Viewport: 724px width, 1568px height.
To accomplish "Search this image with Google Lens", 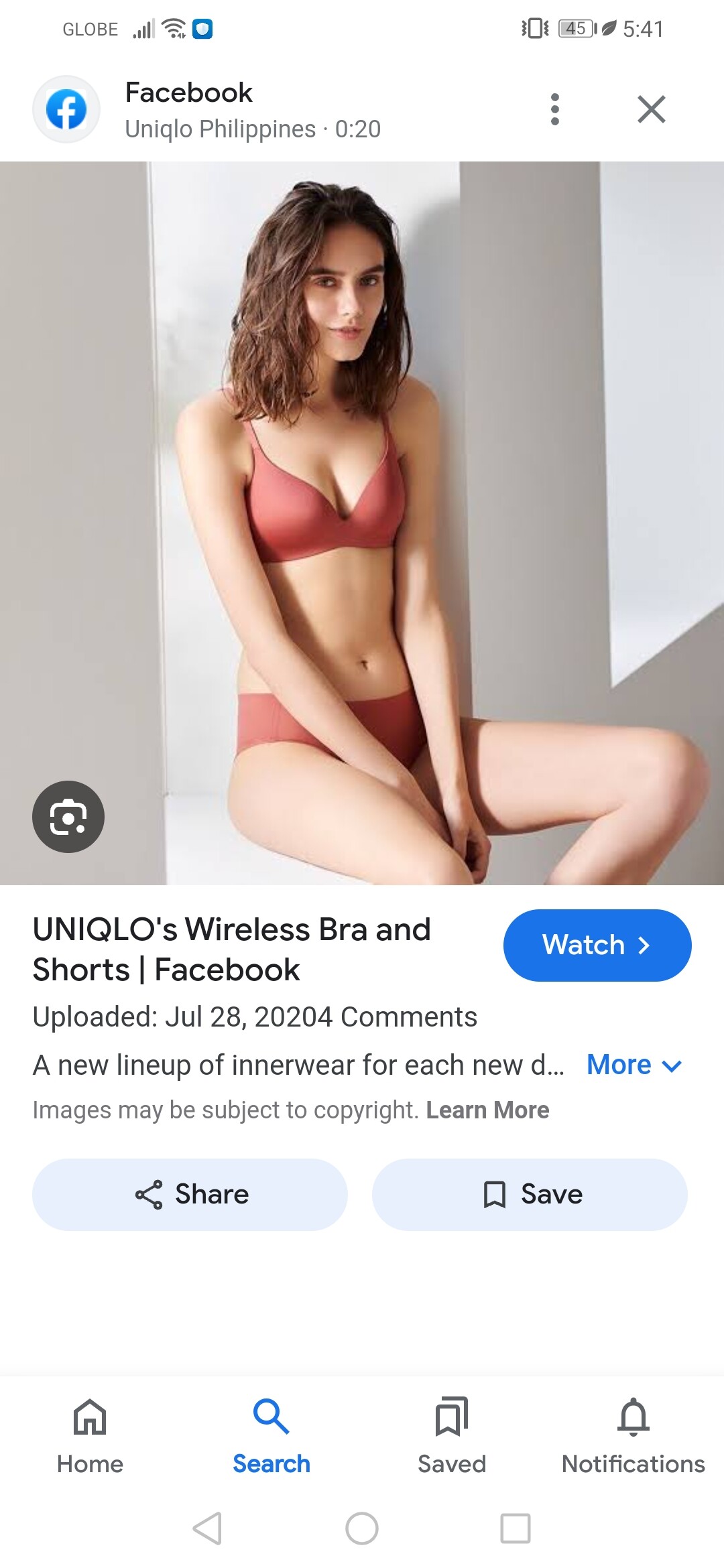I will 68,817.
